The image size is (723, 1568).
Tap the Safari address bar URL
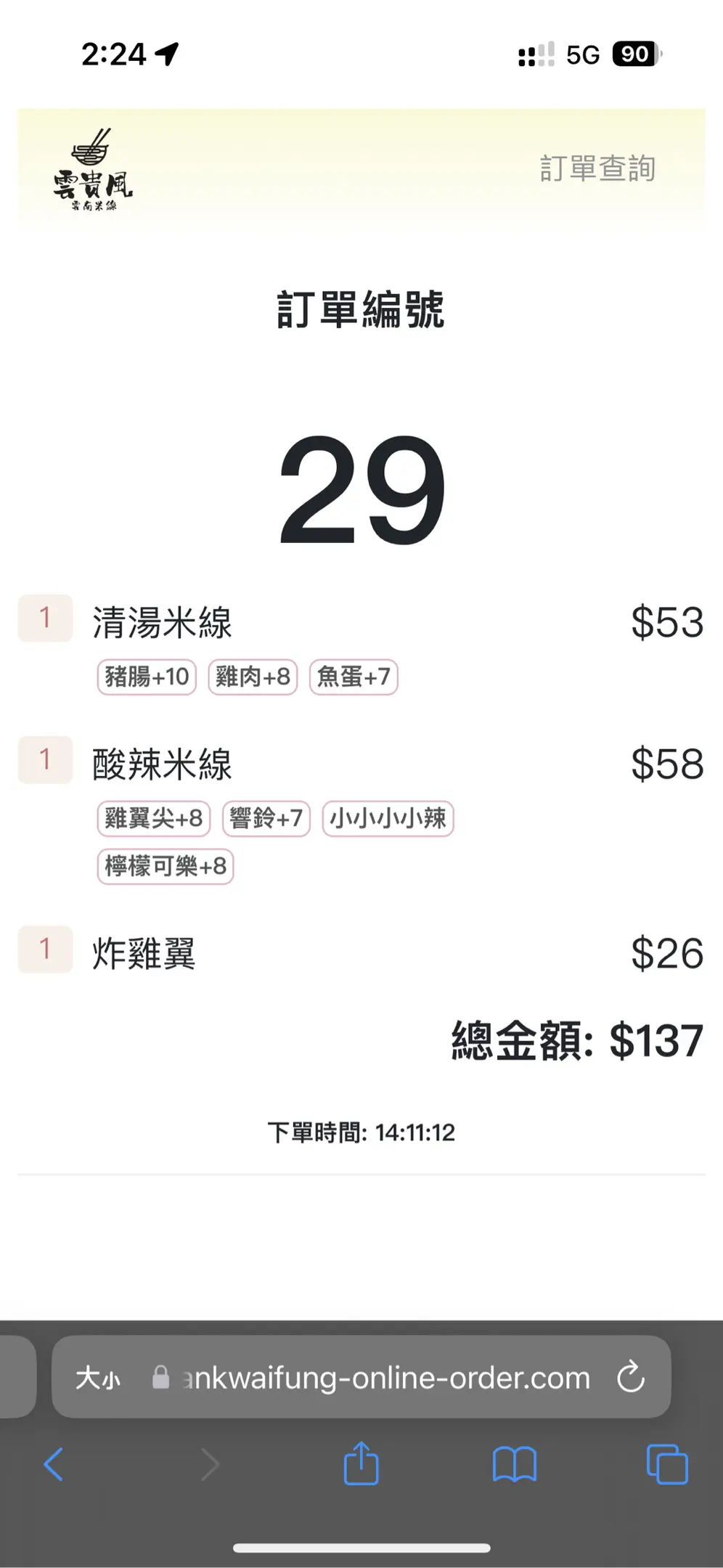click(385, 1378)
